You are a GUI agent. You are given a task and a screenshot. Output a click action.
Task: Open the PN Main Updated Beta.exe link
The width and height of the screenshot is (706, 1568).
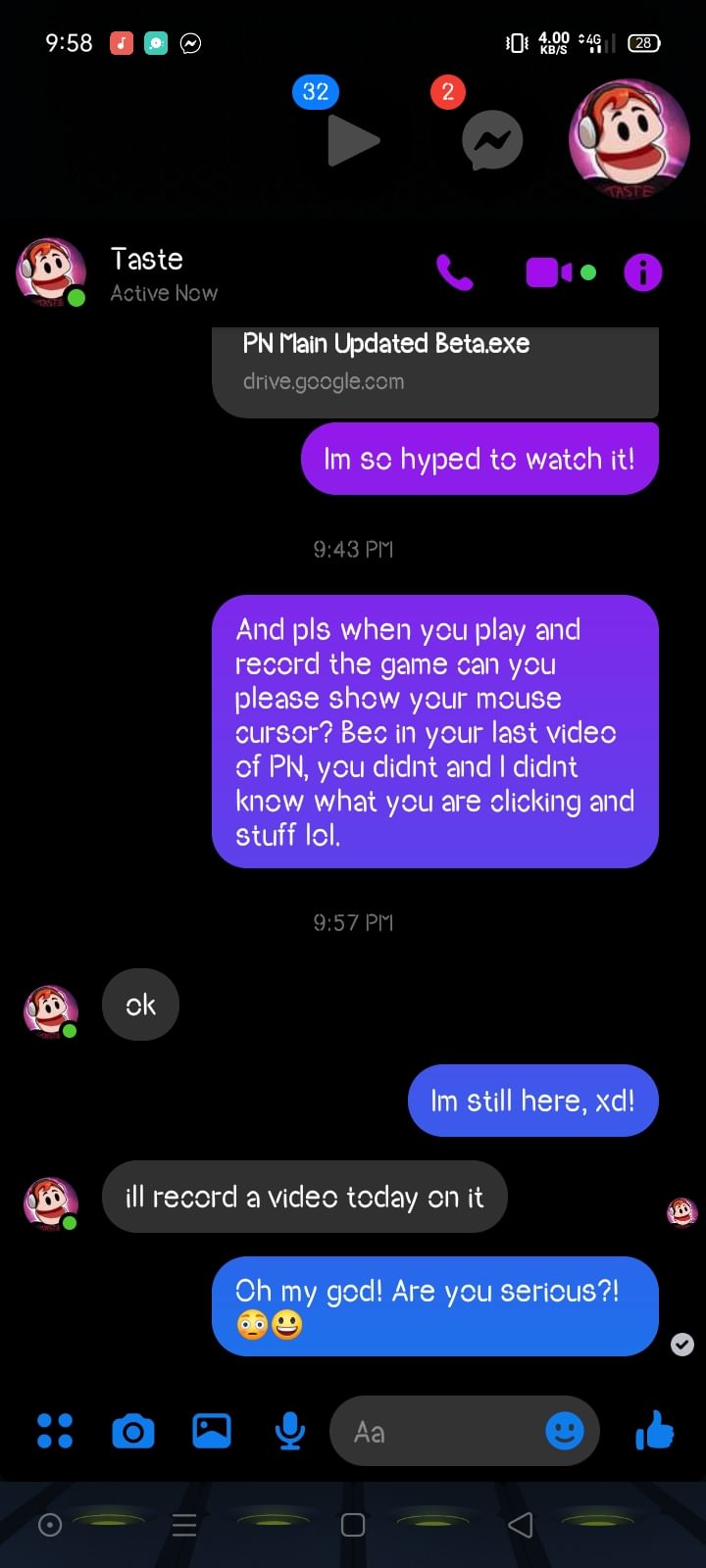pyautogui.click(x=434, y=362)
